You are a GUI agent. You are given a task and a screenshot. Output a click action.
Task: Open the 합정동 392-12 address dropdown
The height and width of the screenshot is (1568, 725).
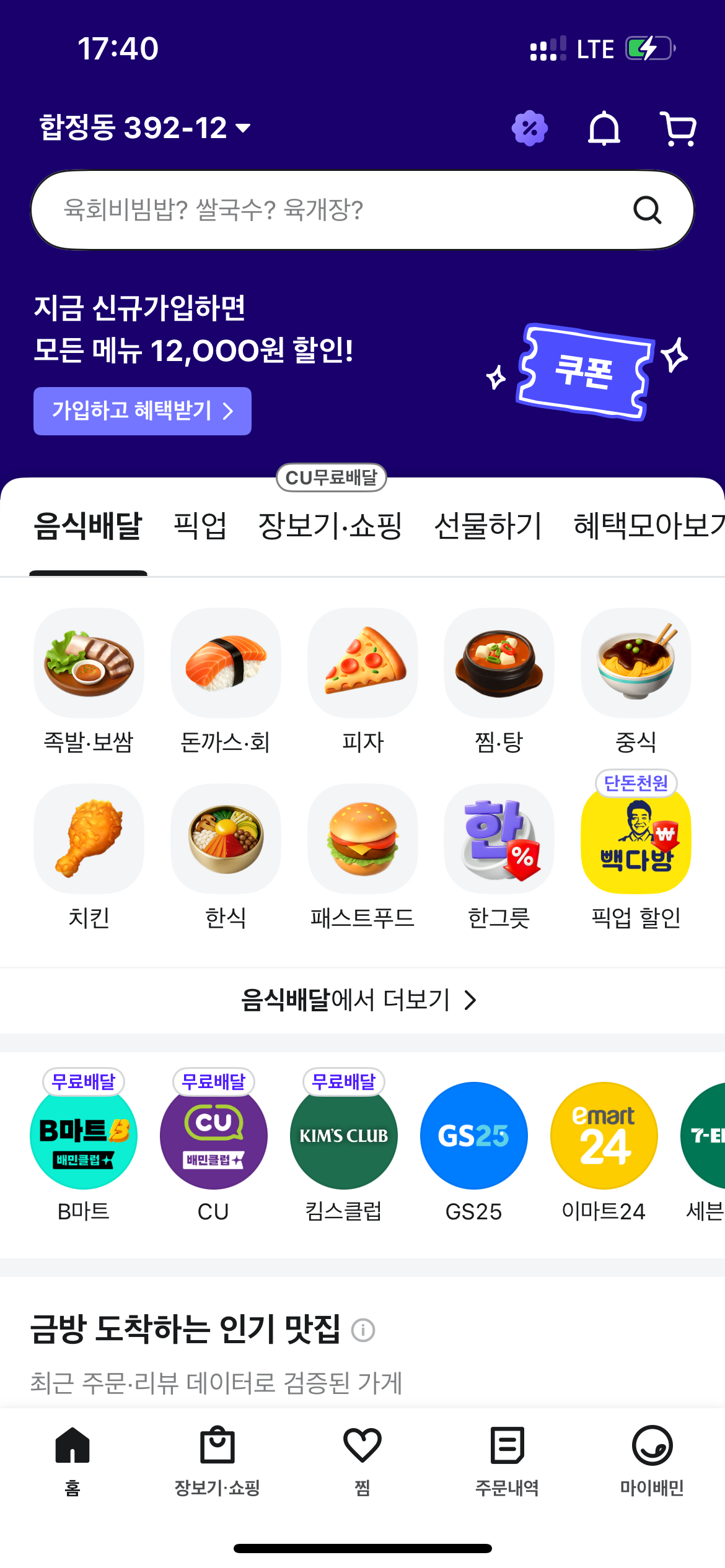[x=145, y=128]
